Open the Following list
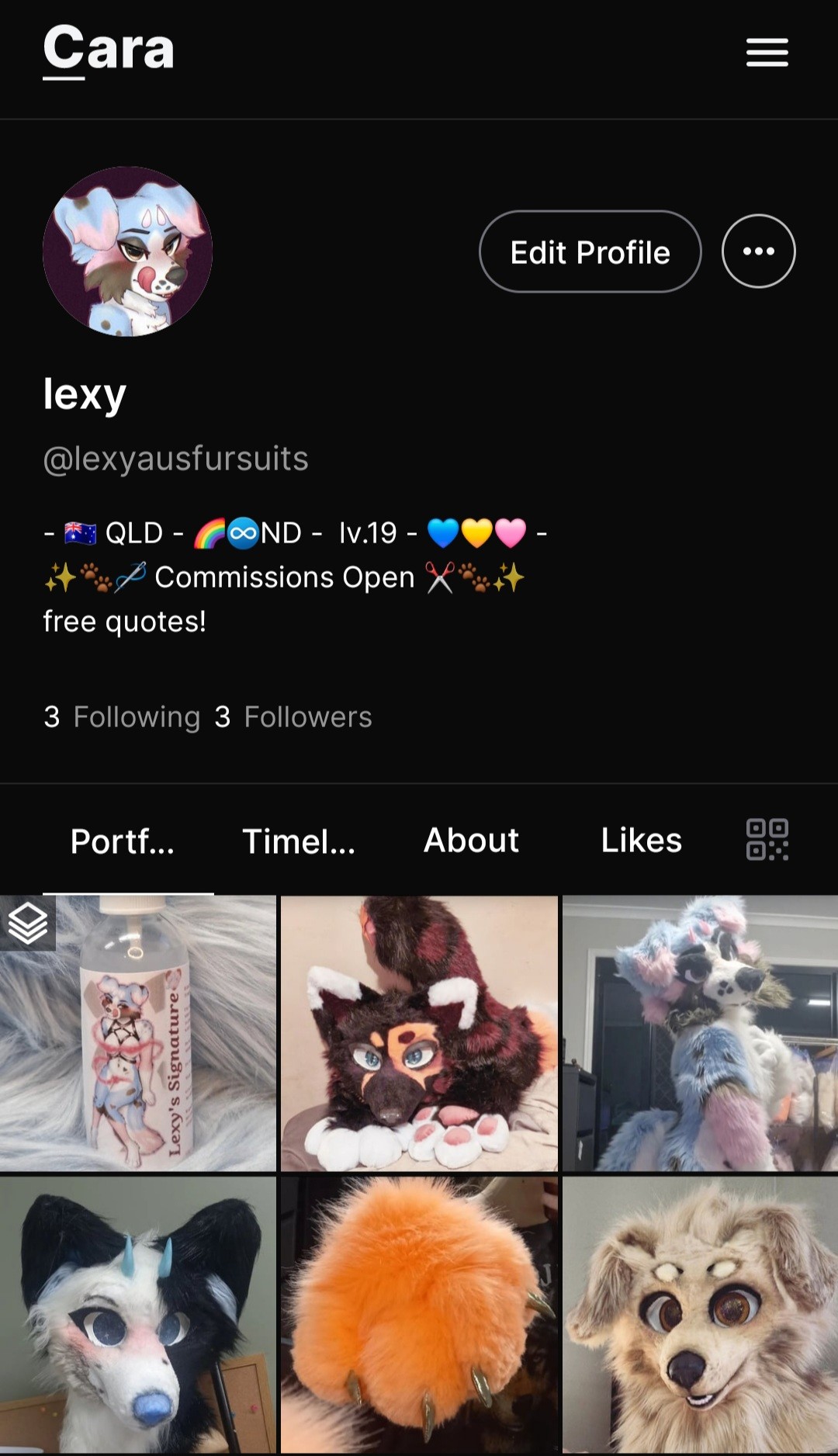This screenshot has width=838, height=1456. pos(123,717)
